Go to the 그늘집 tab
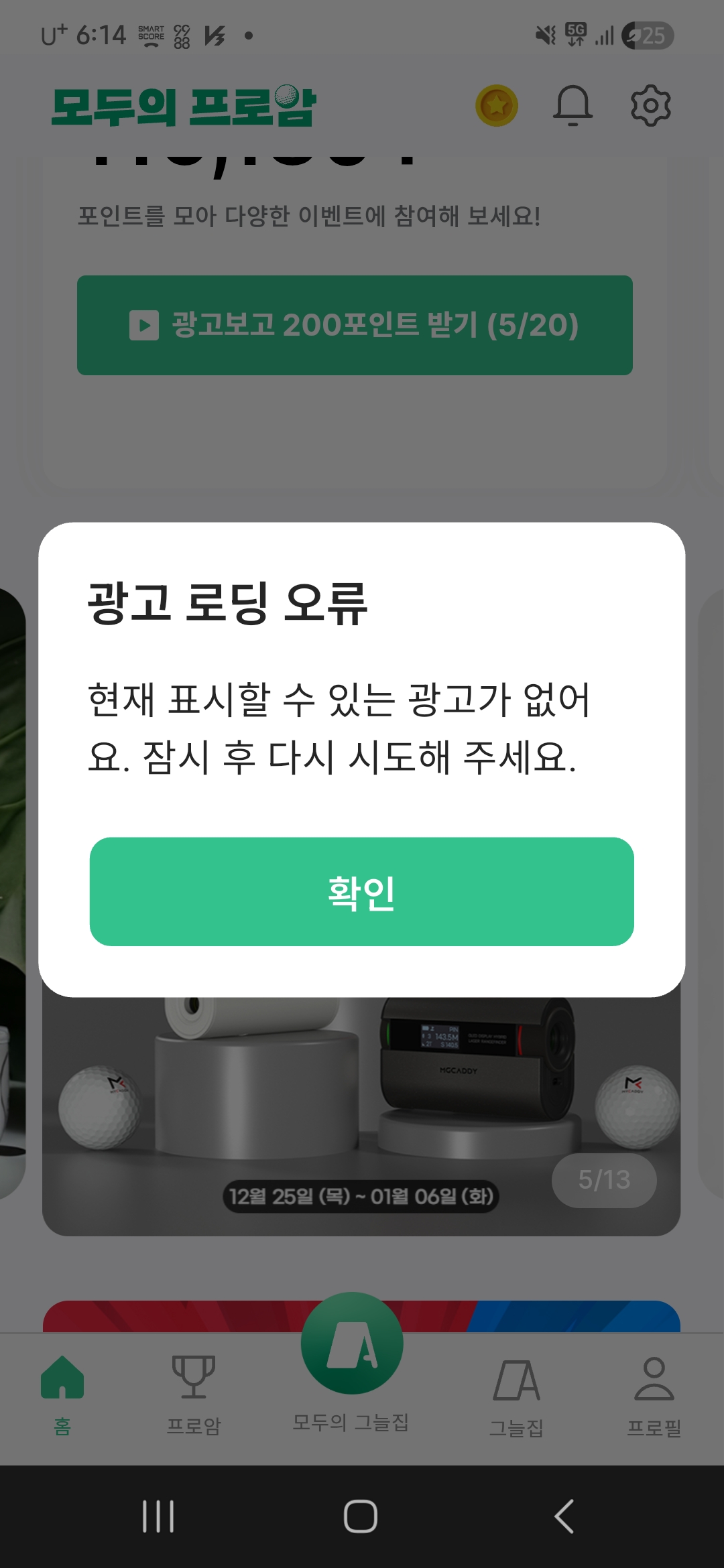Viewport: 724px width, 1568px height. coord(516,1392)
